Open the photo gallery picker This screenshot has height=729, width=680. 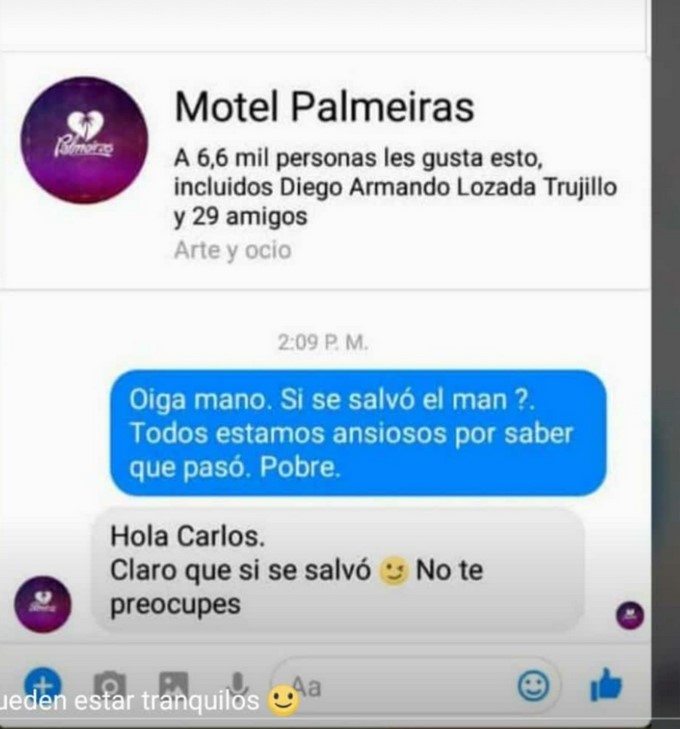click(172, 685)
